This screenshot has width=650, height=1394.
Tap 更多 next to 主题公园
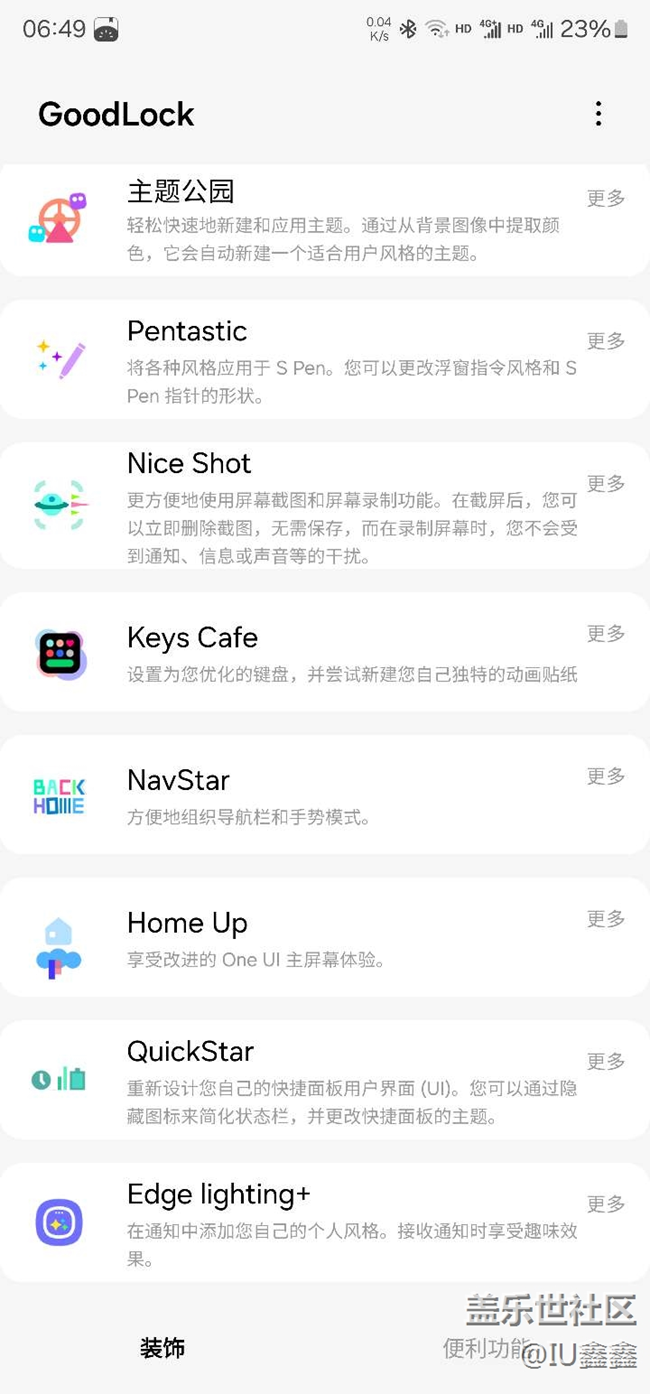tap(605, 198)
